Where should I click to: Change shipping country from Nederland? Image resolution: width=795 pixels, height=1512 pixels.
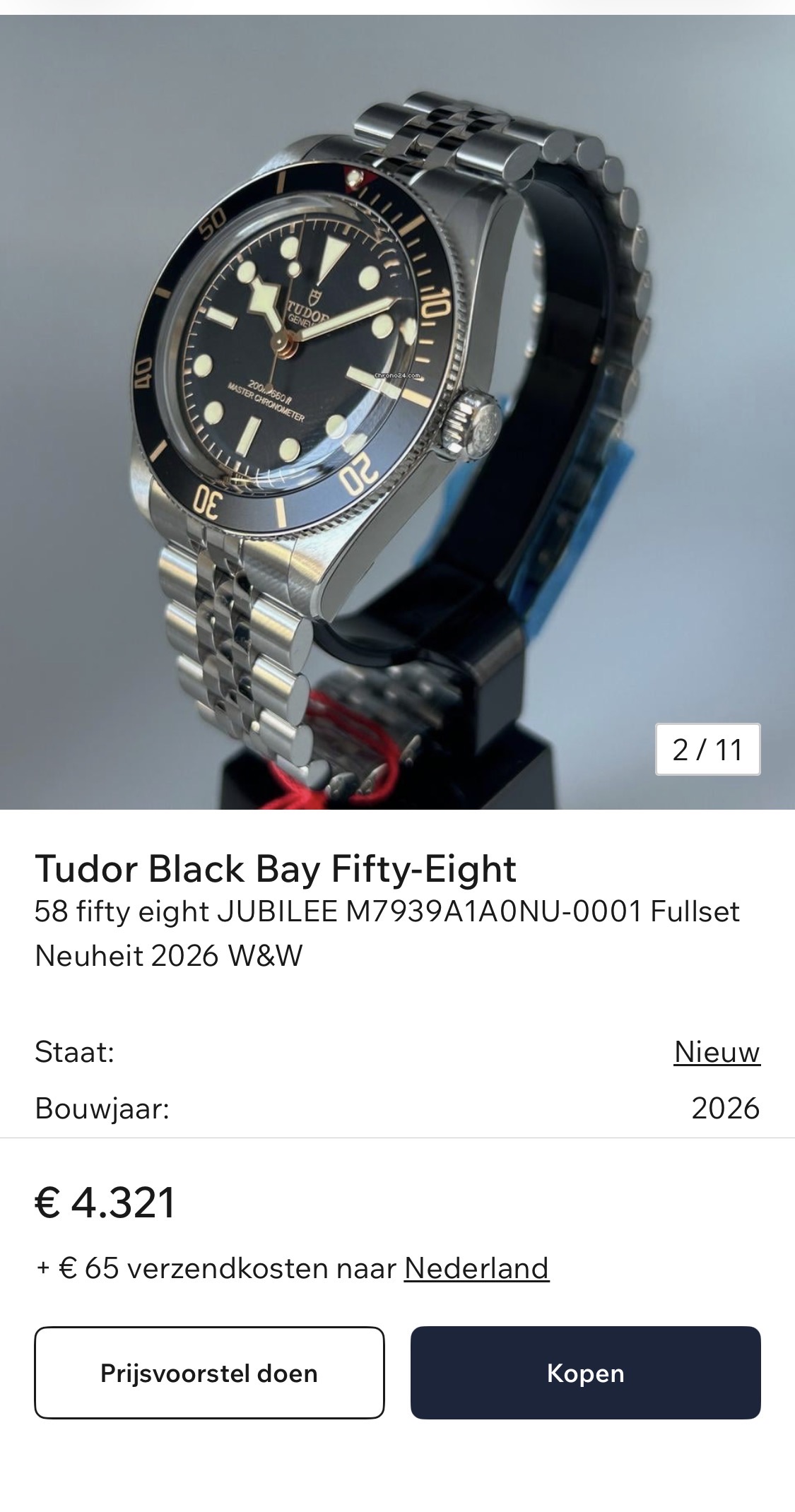pos(476,1268)
